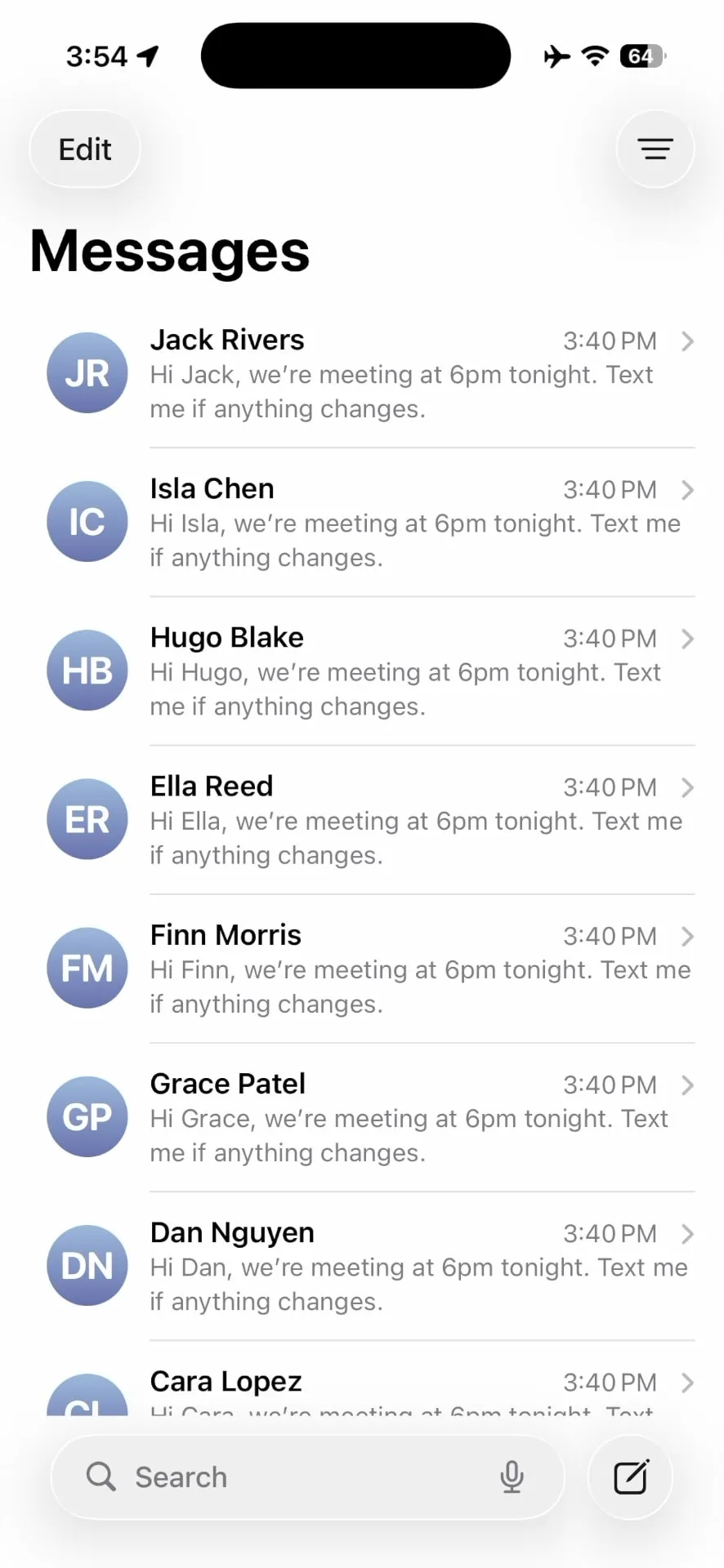Tap the compose new message icon
Viewport: 724px width, 1568px height.
click(x=628, y=1477)
